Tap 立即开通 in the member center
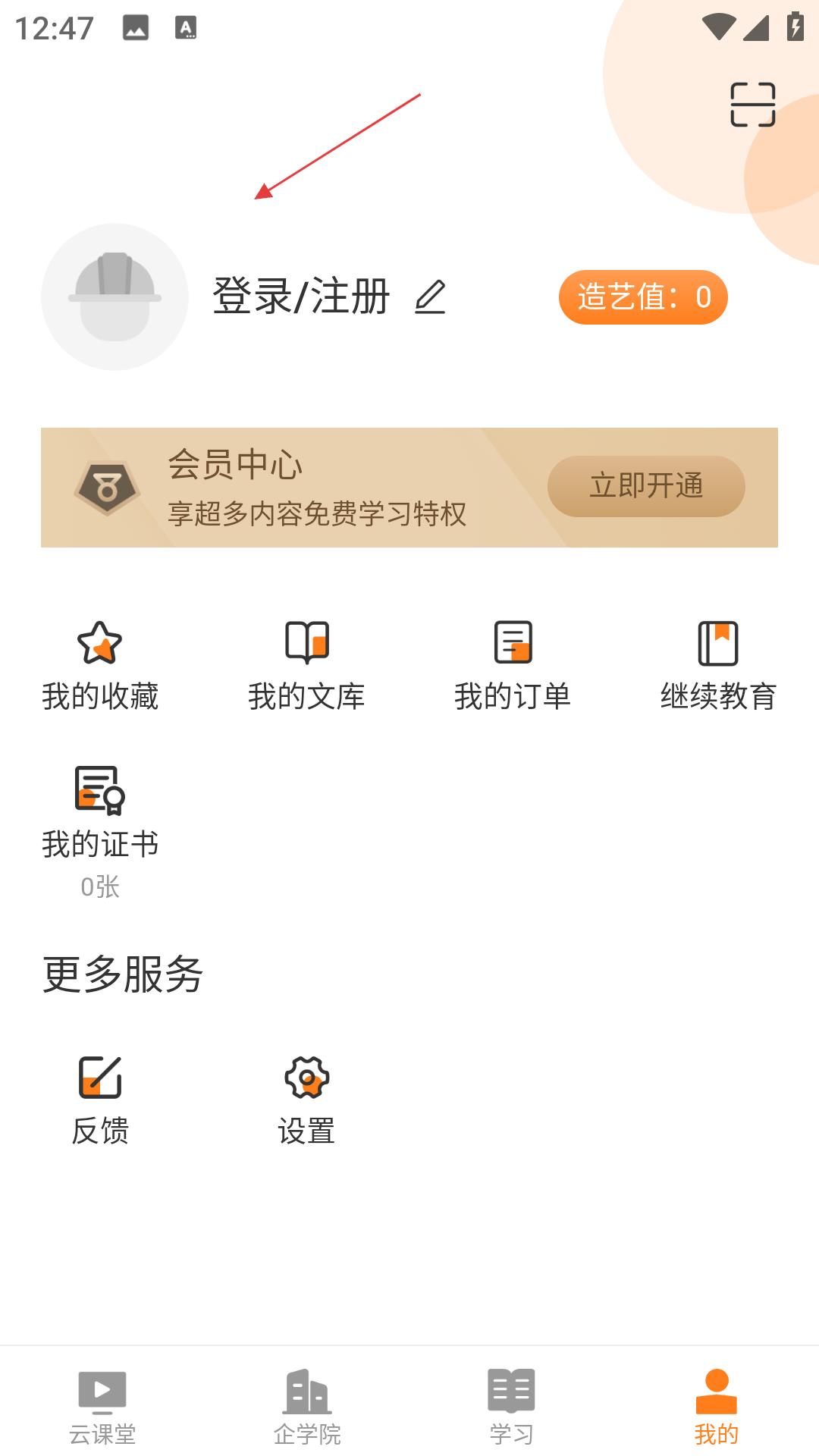 646,486
